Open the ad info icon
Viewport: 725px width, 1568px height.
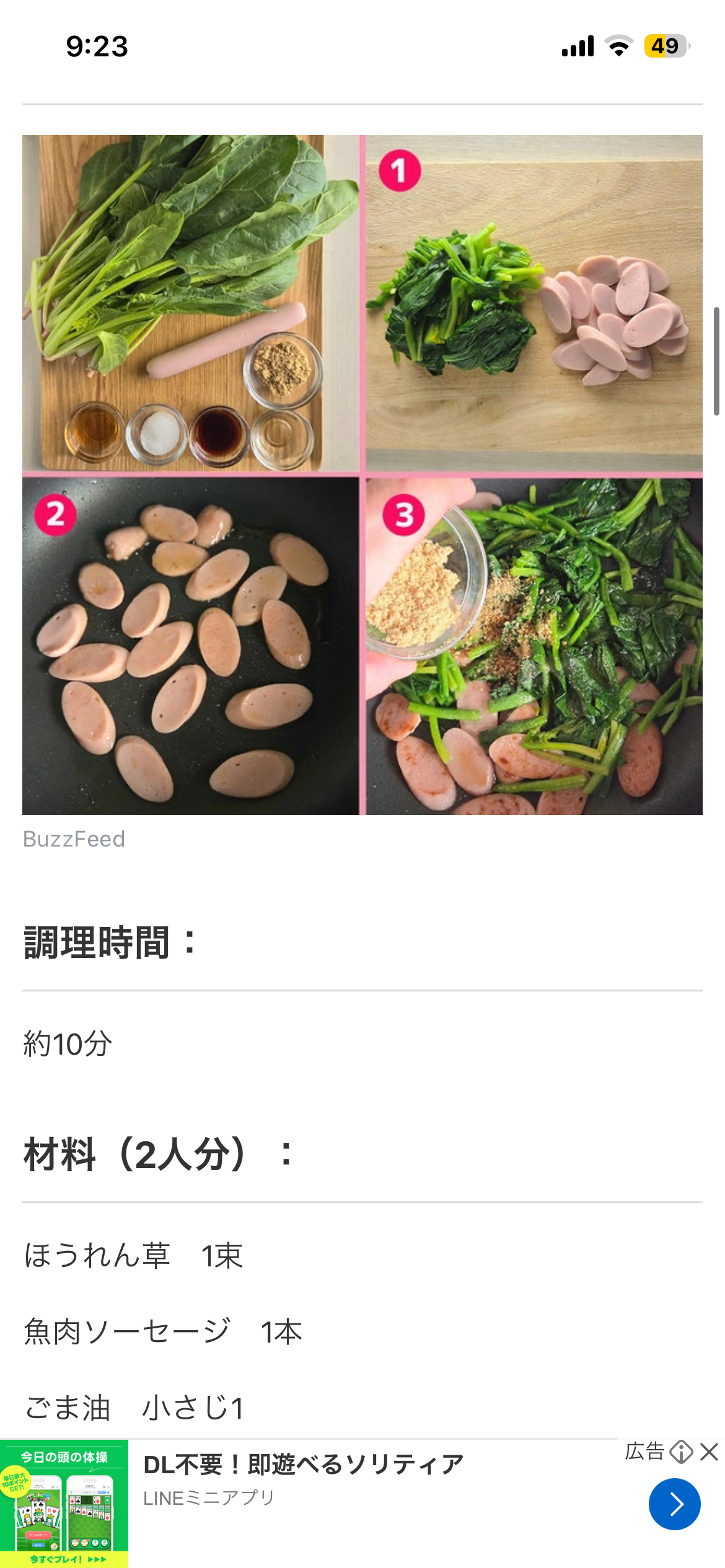coord(682,1452)
